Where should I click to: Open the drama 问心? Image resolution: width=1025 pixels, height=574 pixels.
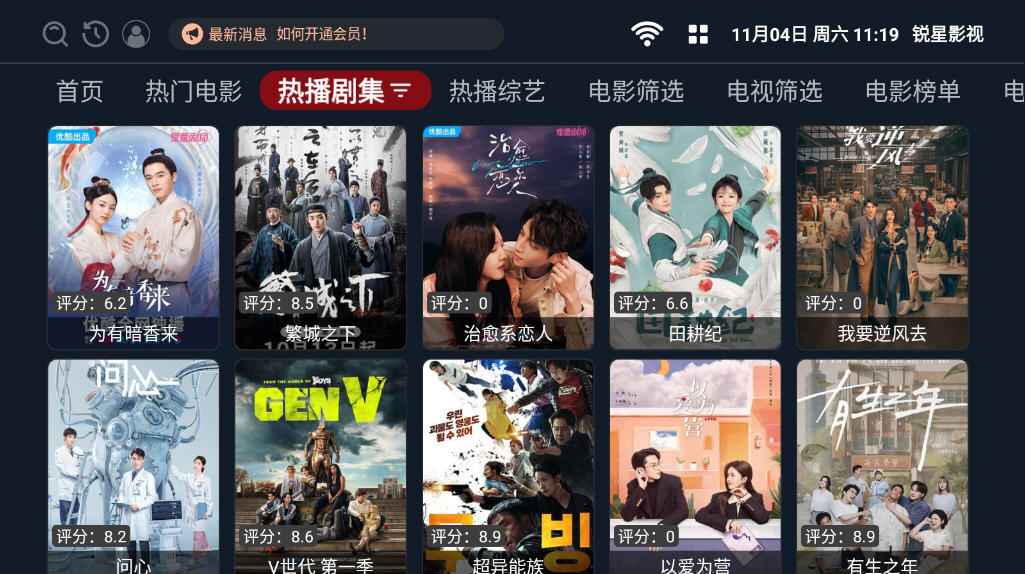coord(133,466)
